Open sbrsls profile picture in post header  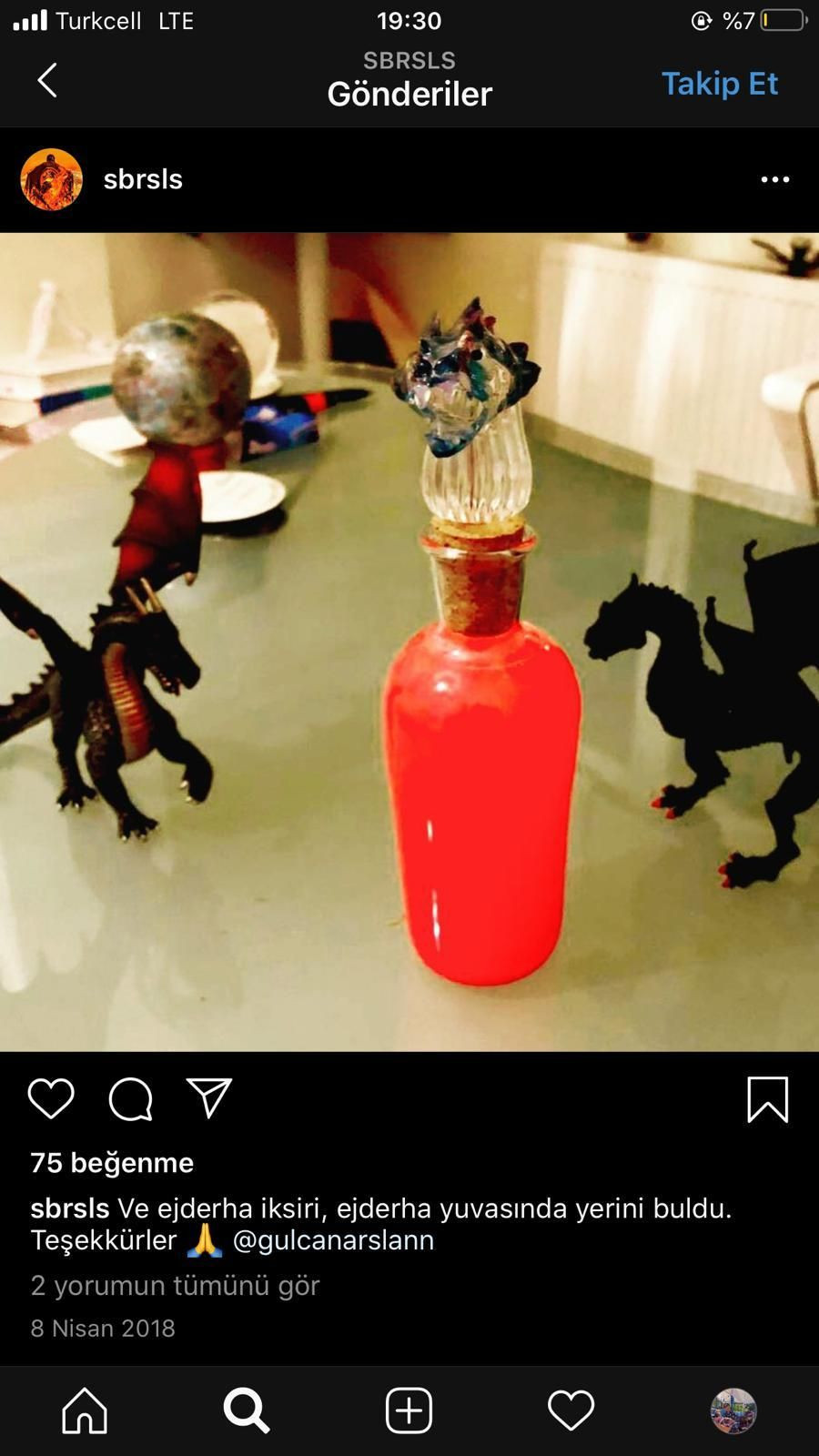(52, 179)
